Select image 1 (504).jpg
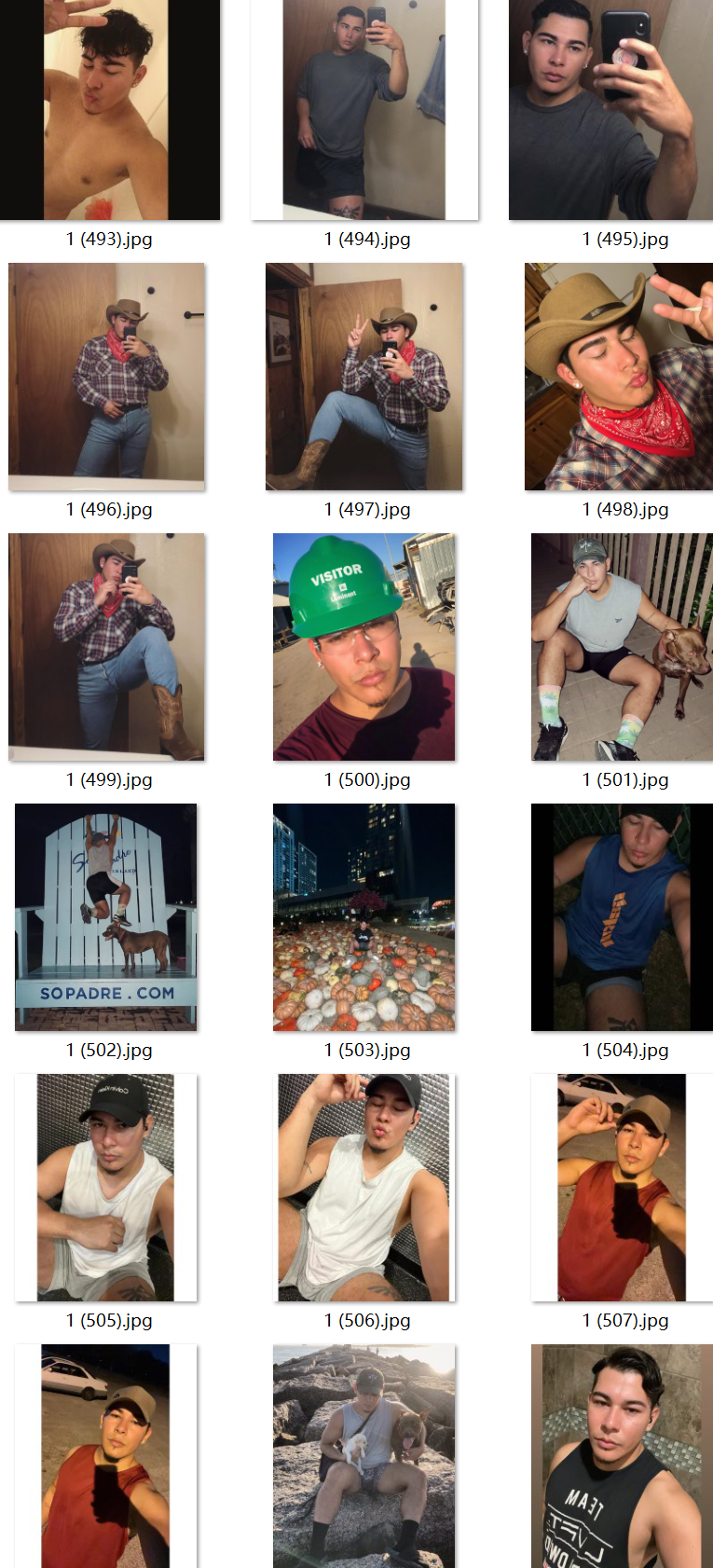713x1568 pixels. (x=622, y=916)
